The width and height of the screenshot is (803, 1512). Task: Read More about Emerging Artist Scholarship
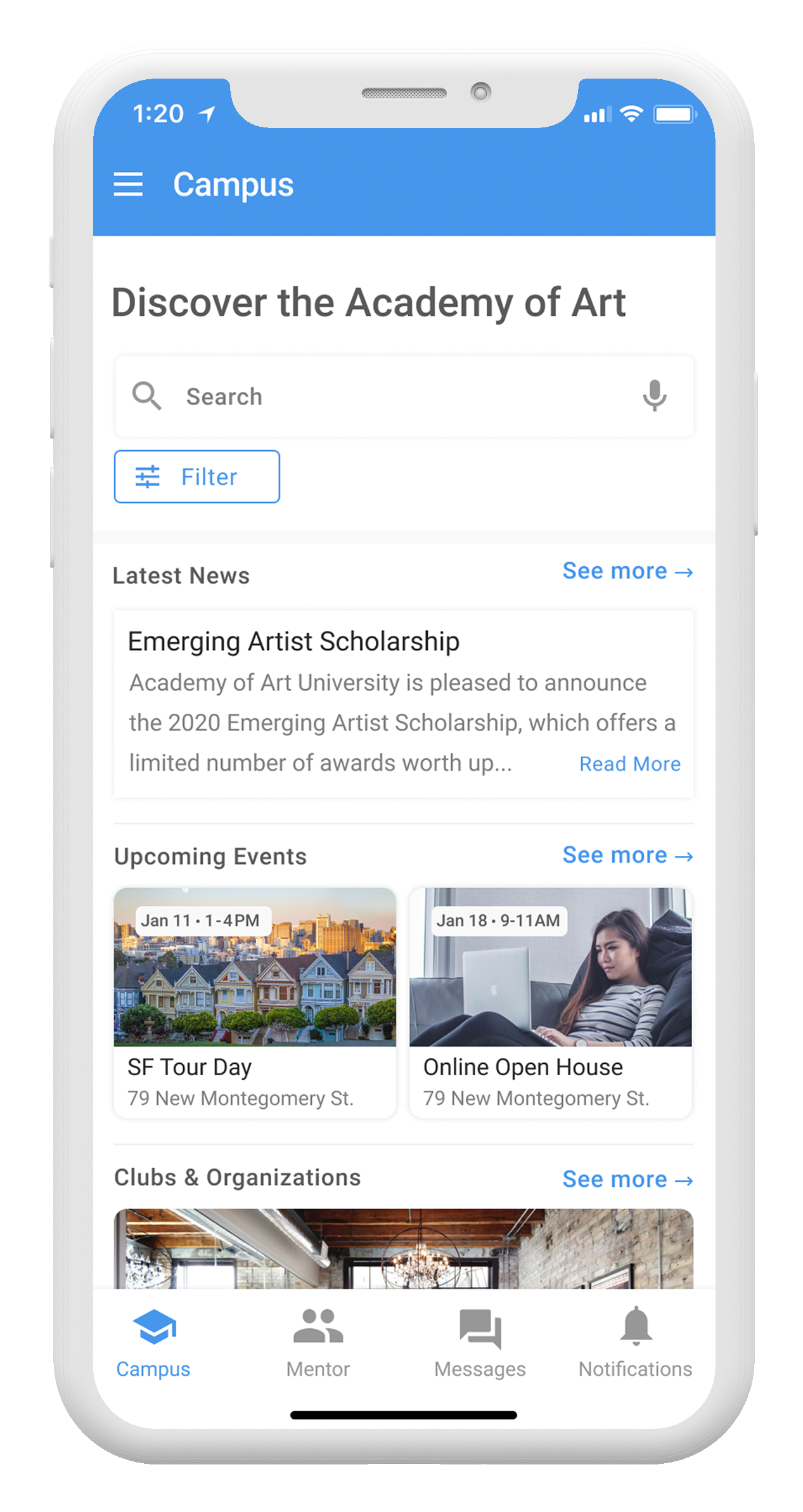click(x=629, y=764)
